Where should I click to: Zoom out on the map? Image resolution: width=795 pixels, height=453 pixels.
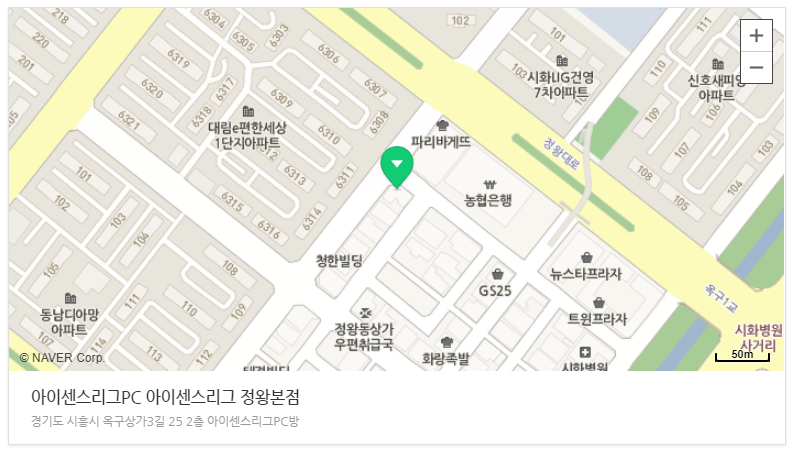[756, 67]
